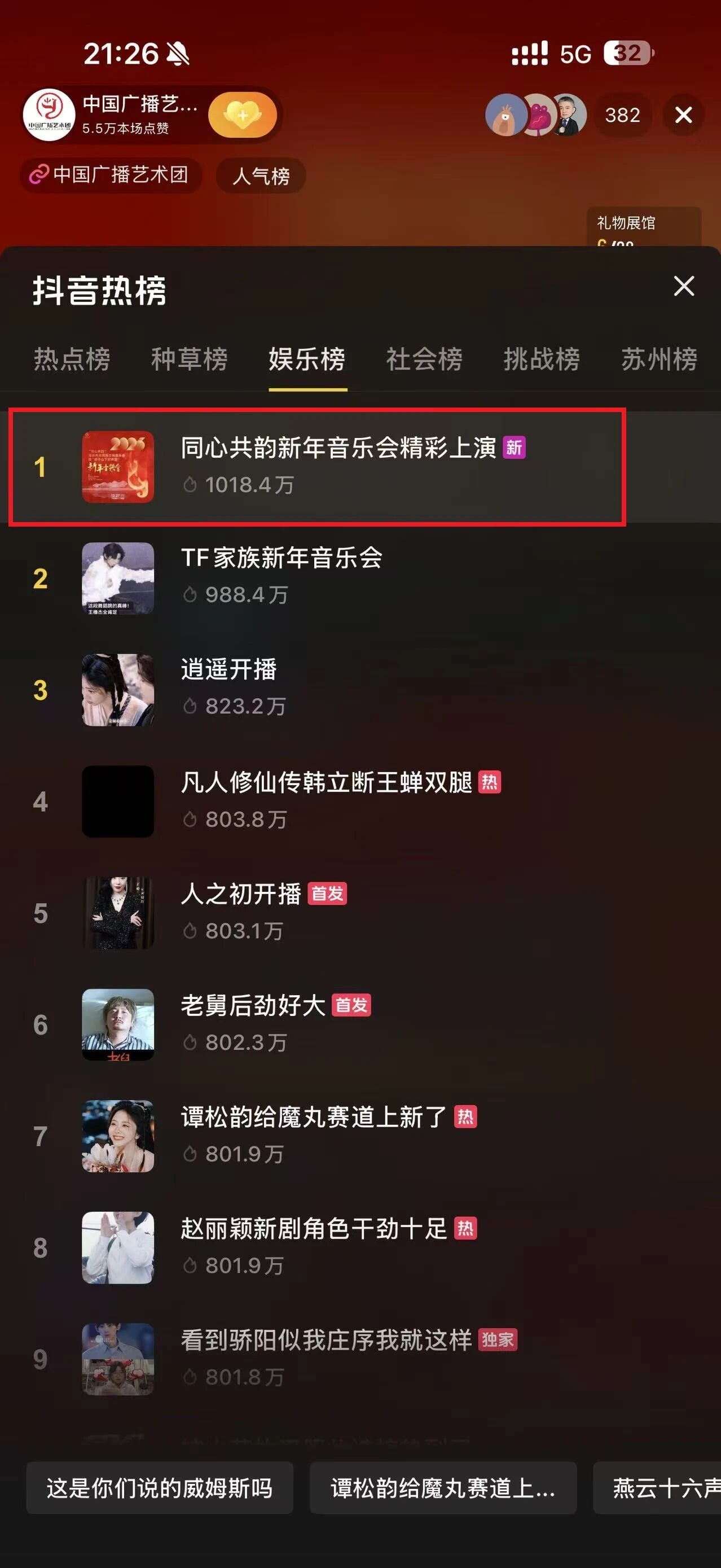The image size is (721, 1568).
Task: Exit the live stream room
Action: [x=684, y=115]
